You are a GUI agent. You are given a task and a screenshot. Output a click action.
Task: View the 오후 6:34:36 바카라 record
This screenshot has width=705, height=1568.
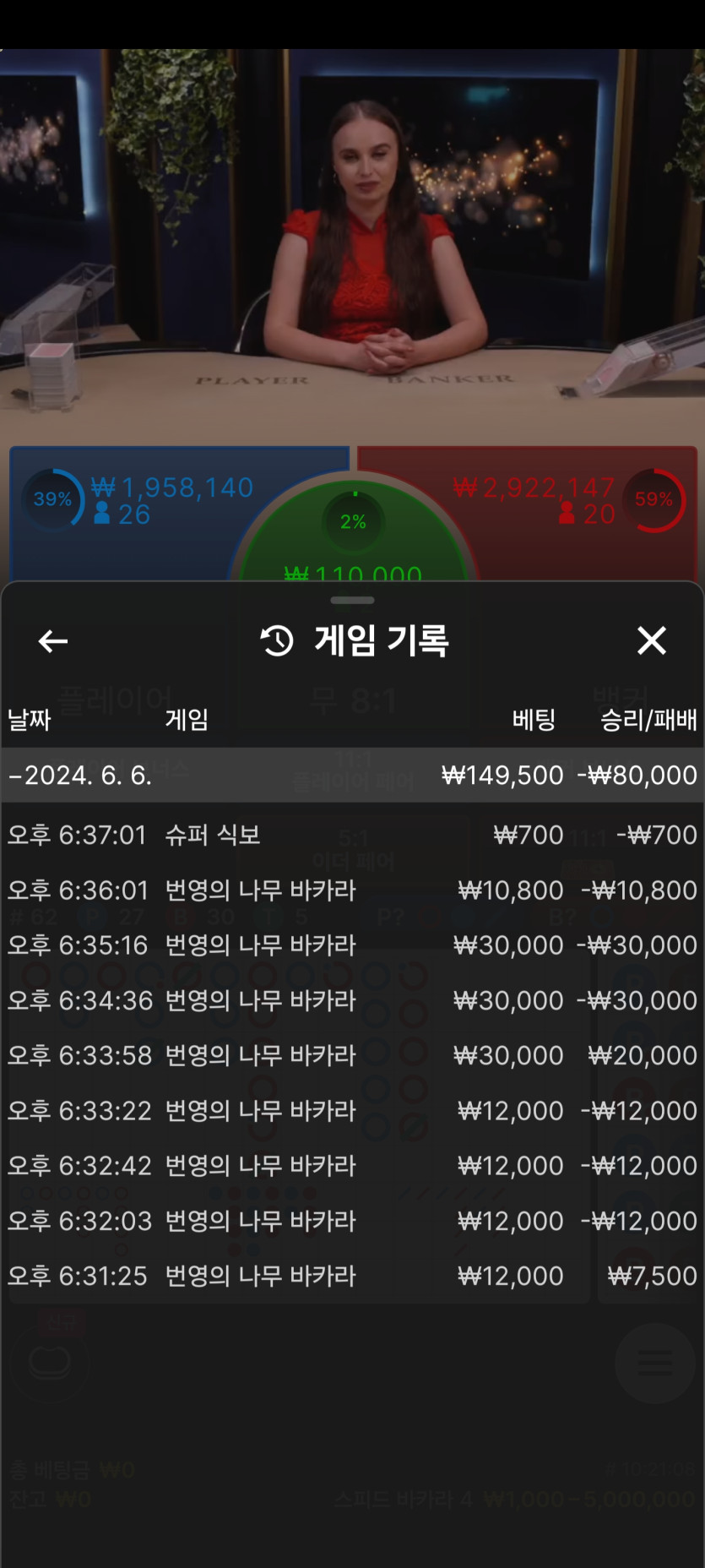pyautogui.click(x=352, y=1000)
